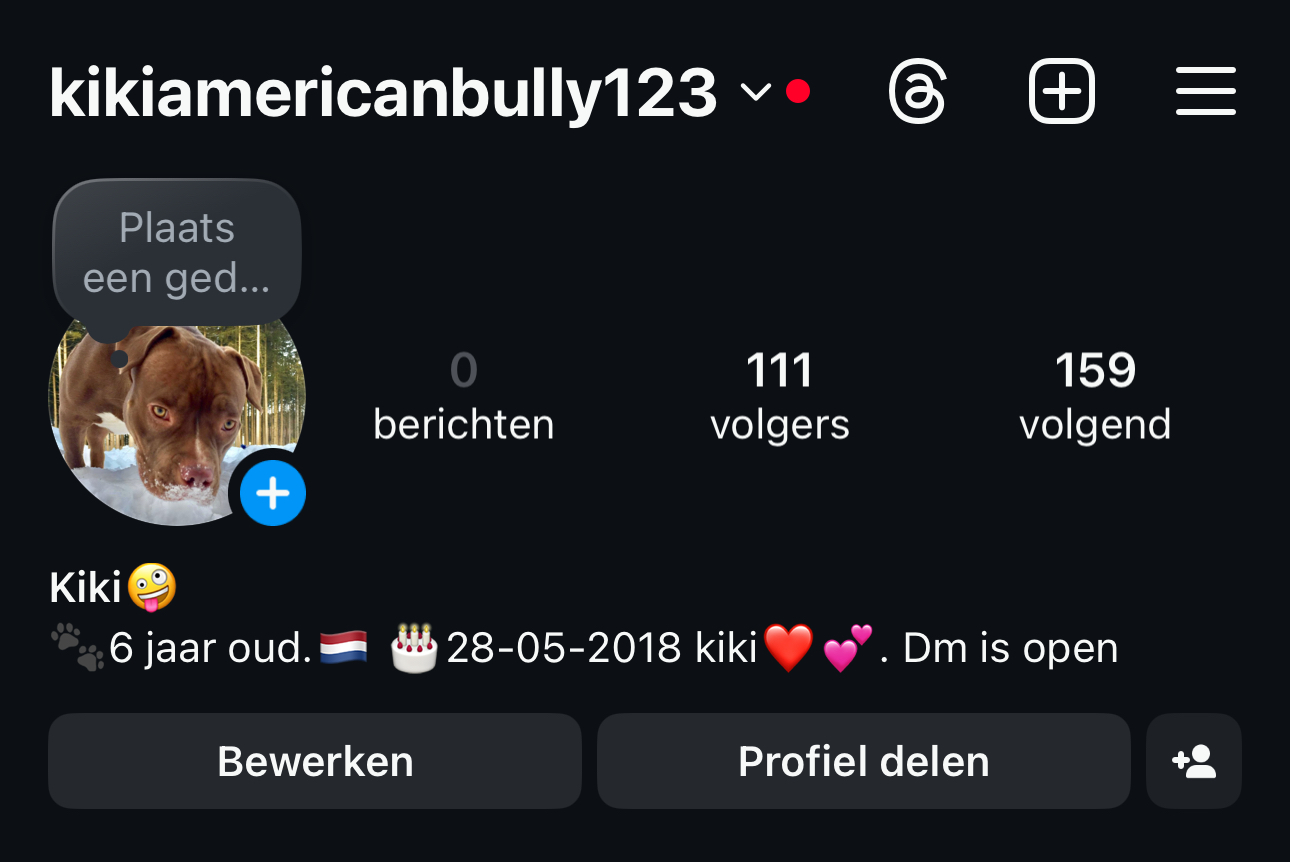The width and height of the screenshot is (1290, 862).
Task: Add a story via blue plus badge
Action: [272, 493]
